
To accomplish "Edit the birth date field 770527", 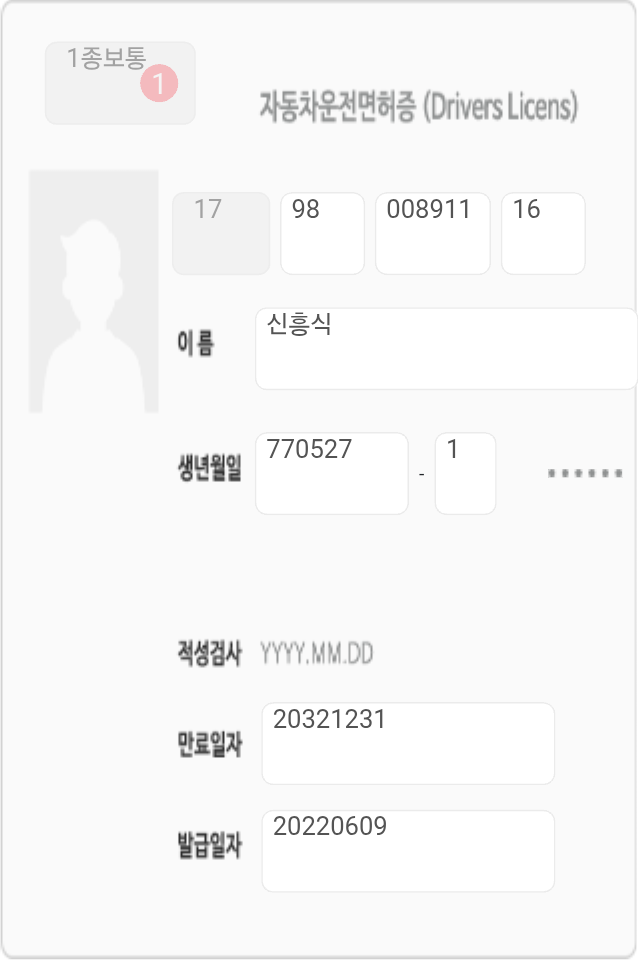I will pos(332,473).
